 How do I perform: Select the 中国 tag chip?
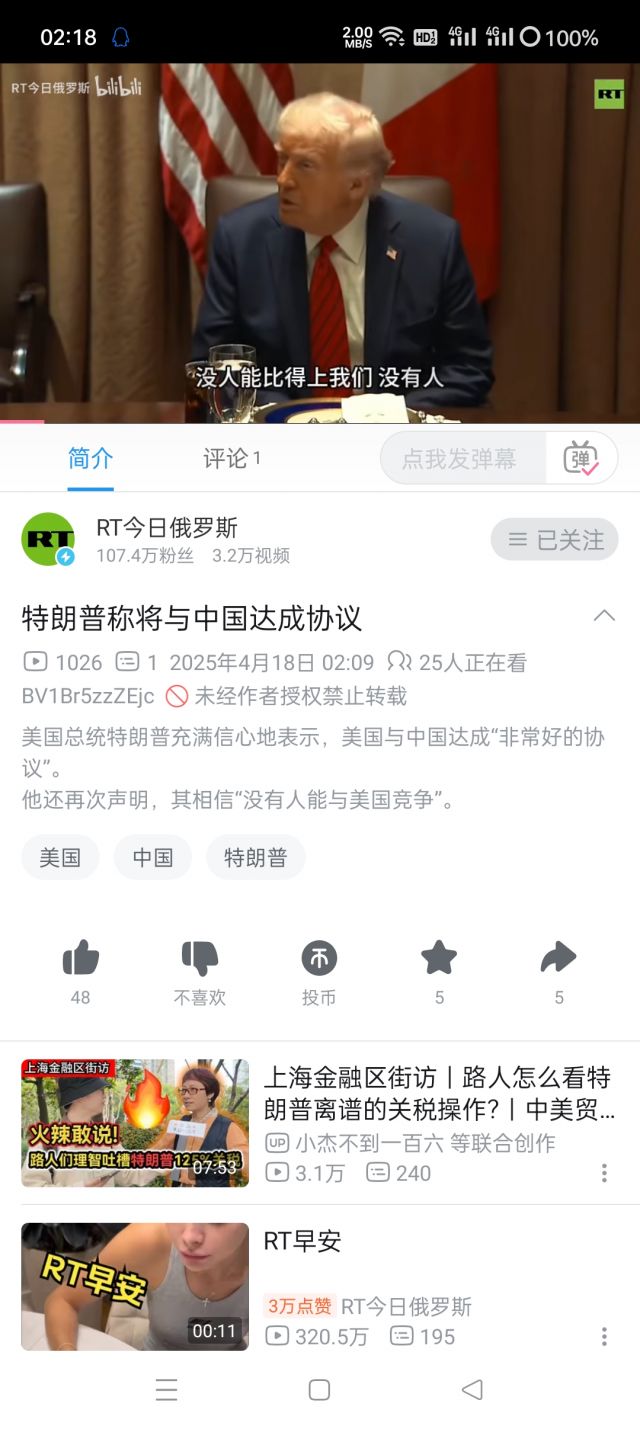coord(153,857)
